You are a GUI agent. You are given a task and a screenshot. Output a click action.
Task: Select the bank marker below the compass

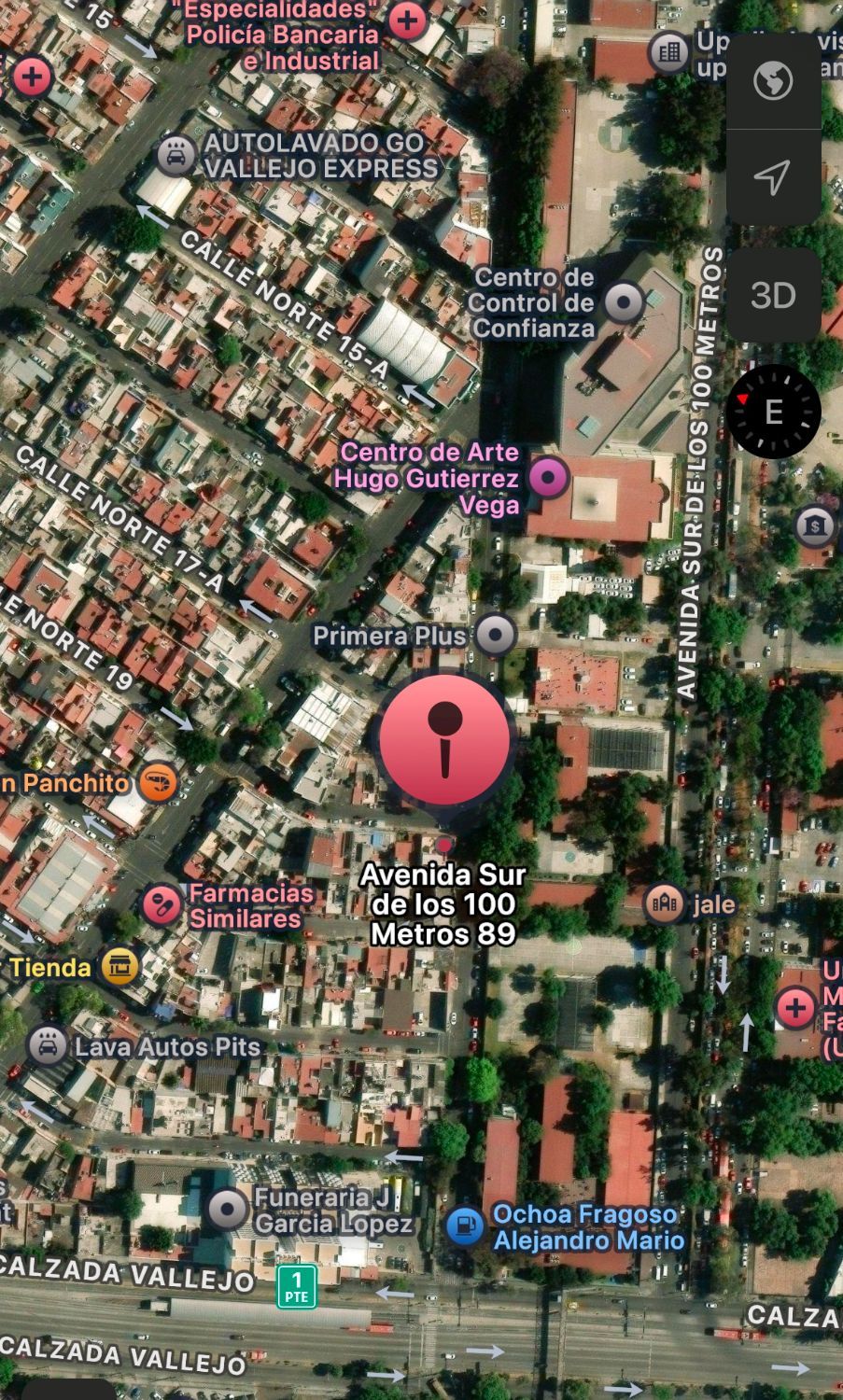point(814,526)
